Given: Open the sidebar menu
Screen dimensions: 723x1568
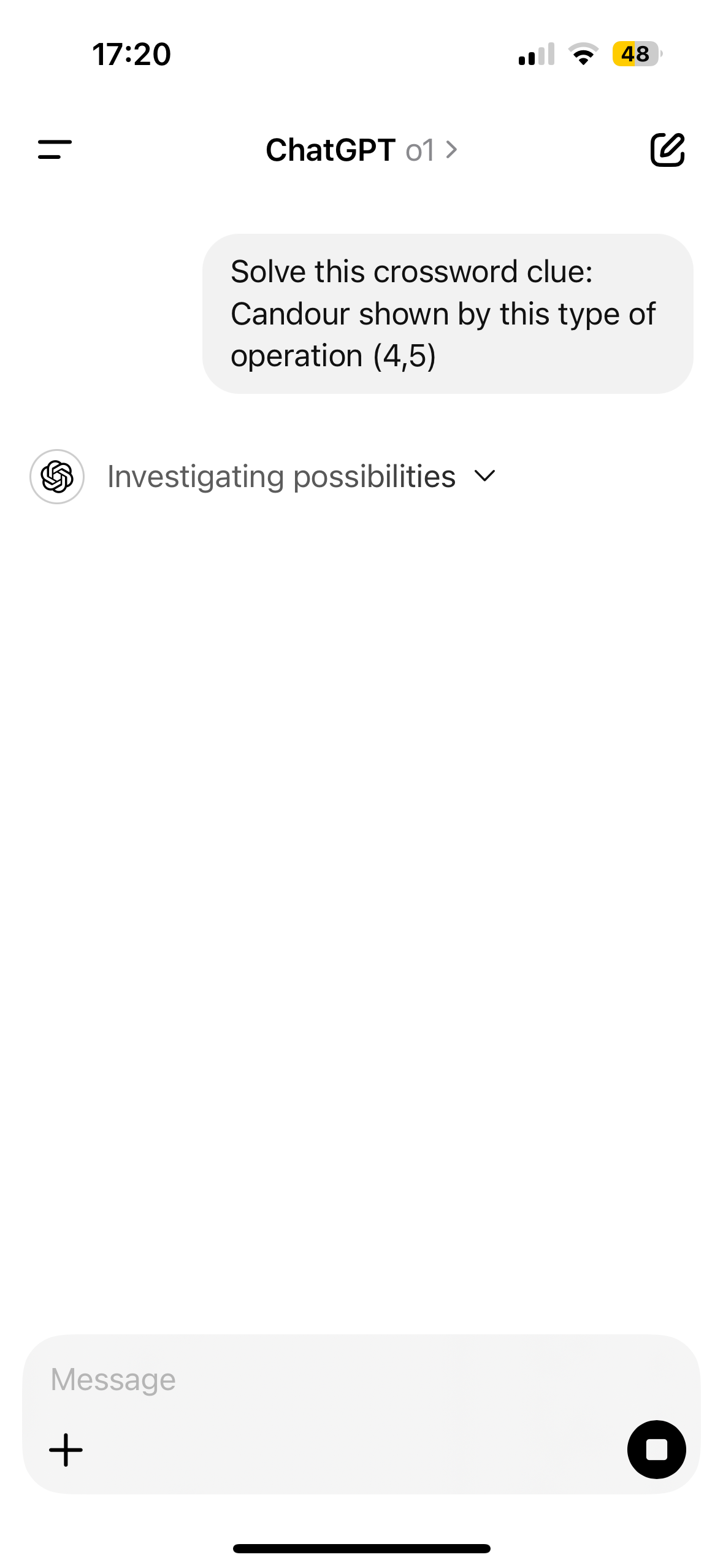Looking at the screenshot, I should coord(55,150).
